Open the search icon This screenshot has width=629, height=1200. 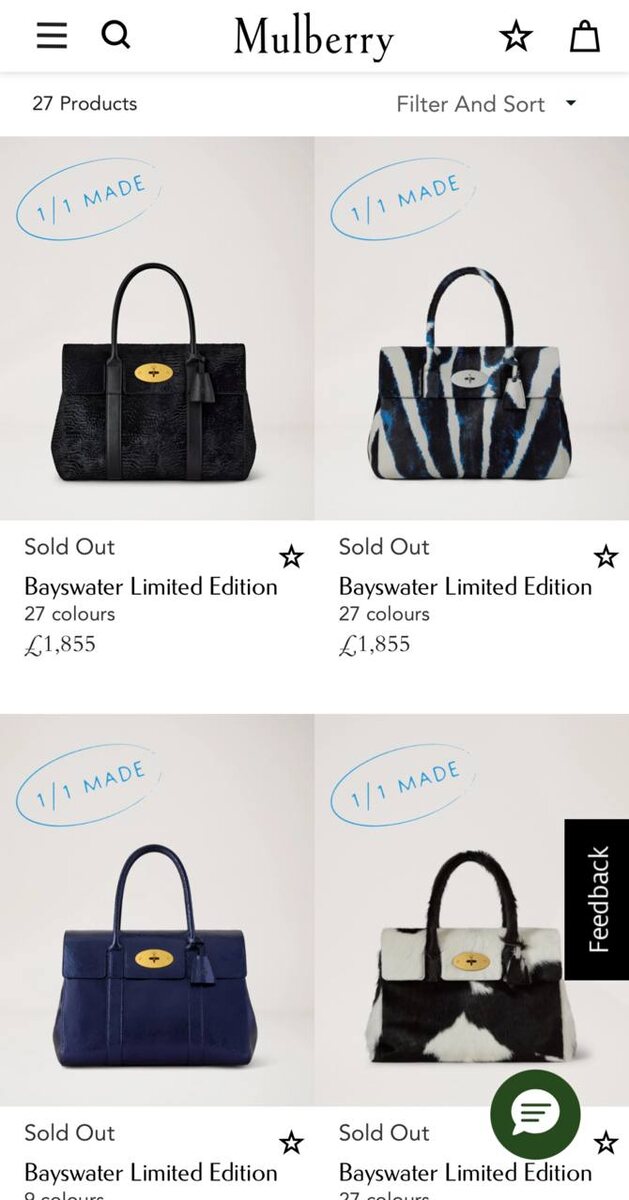[116, 36]
